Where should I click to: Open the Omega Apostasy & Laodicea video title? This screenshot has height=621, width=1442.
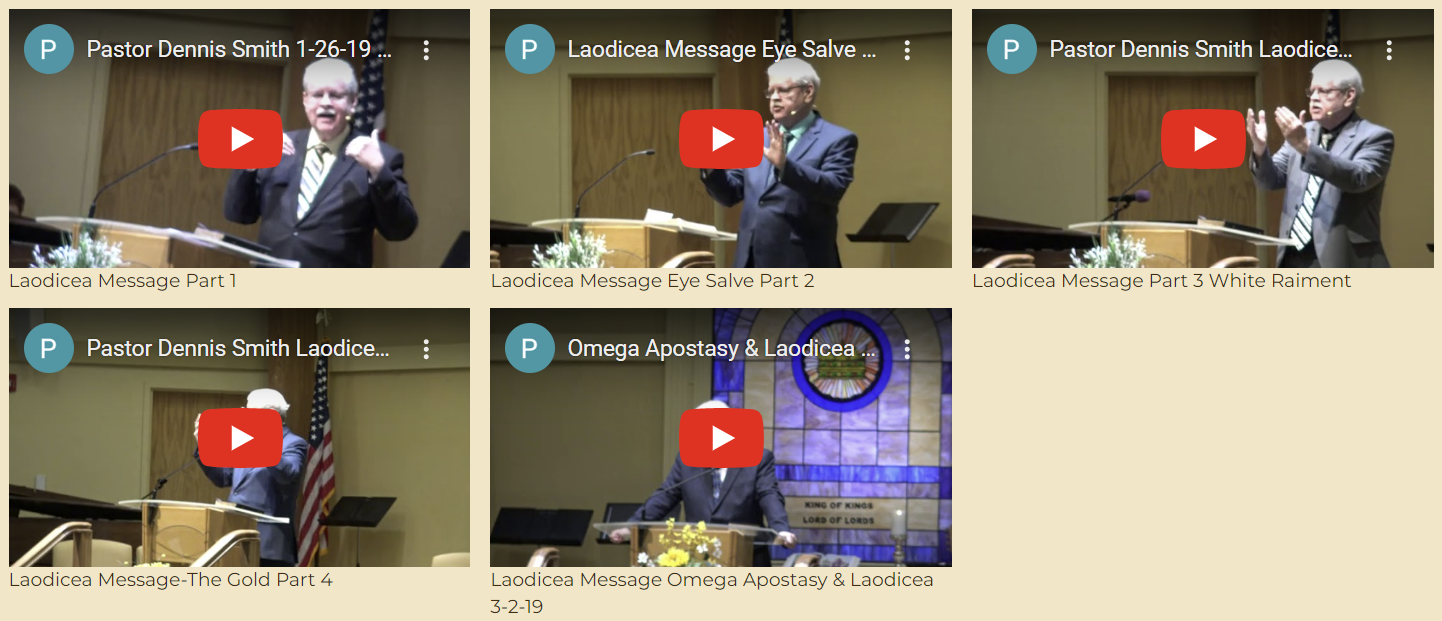(x=720, y=349)
